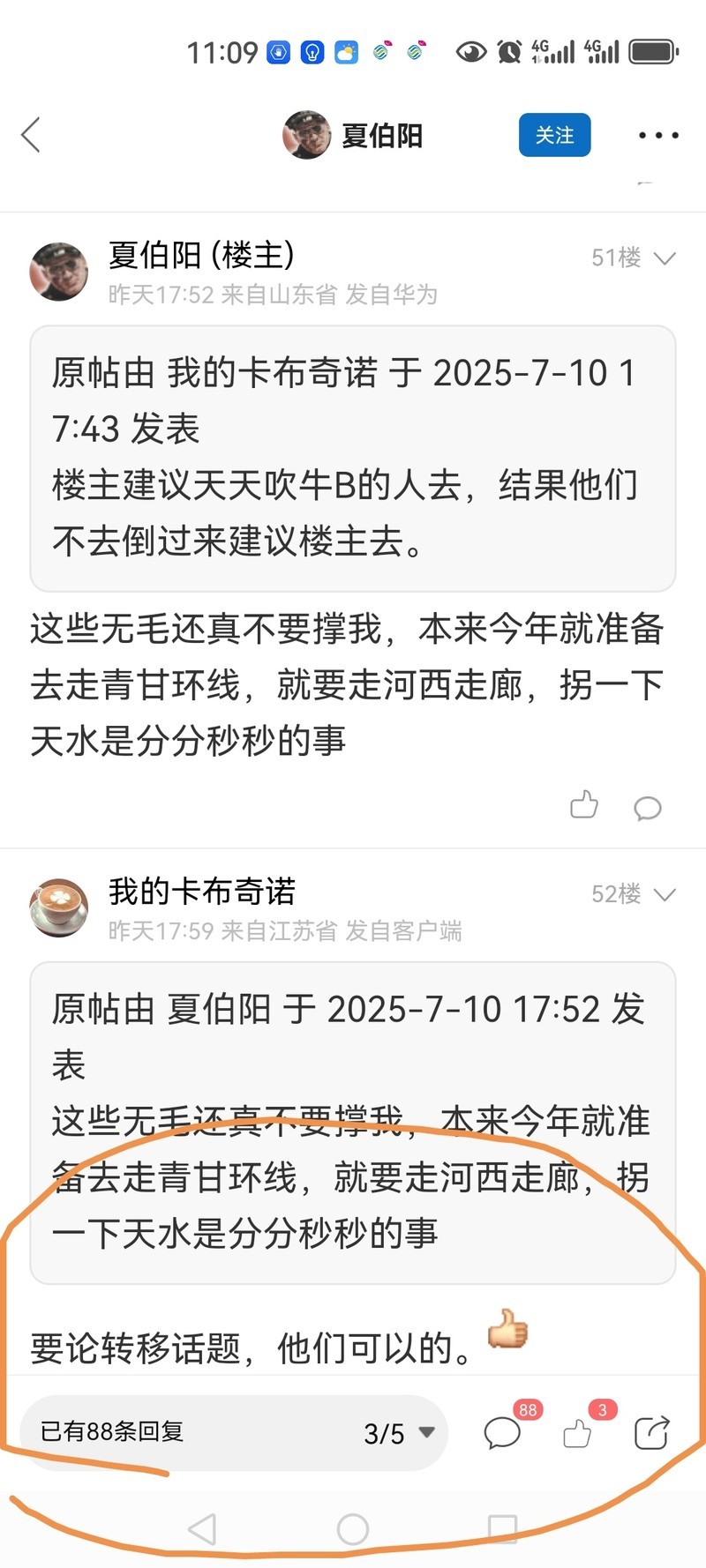
Task: Open 夏伯阳's profile from the 51楼 avatar
Action: [x=59, y=272]
